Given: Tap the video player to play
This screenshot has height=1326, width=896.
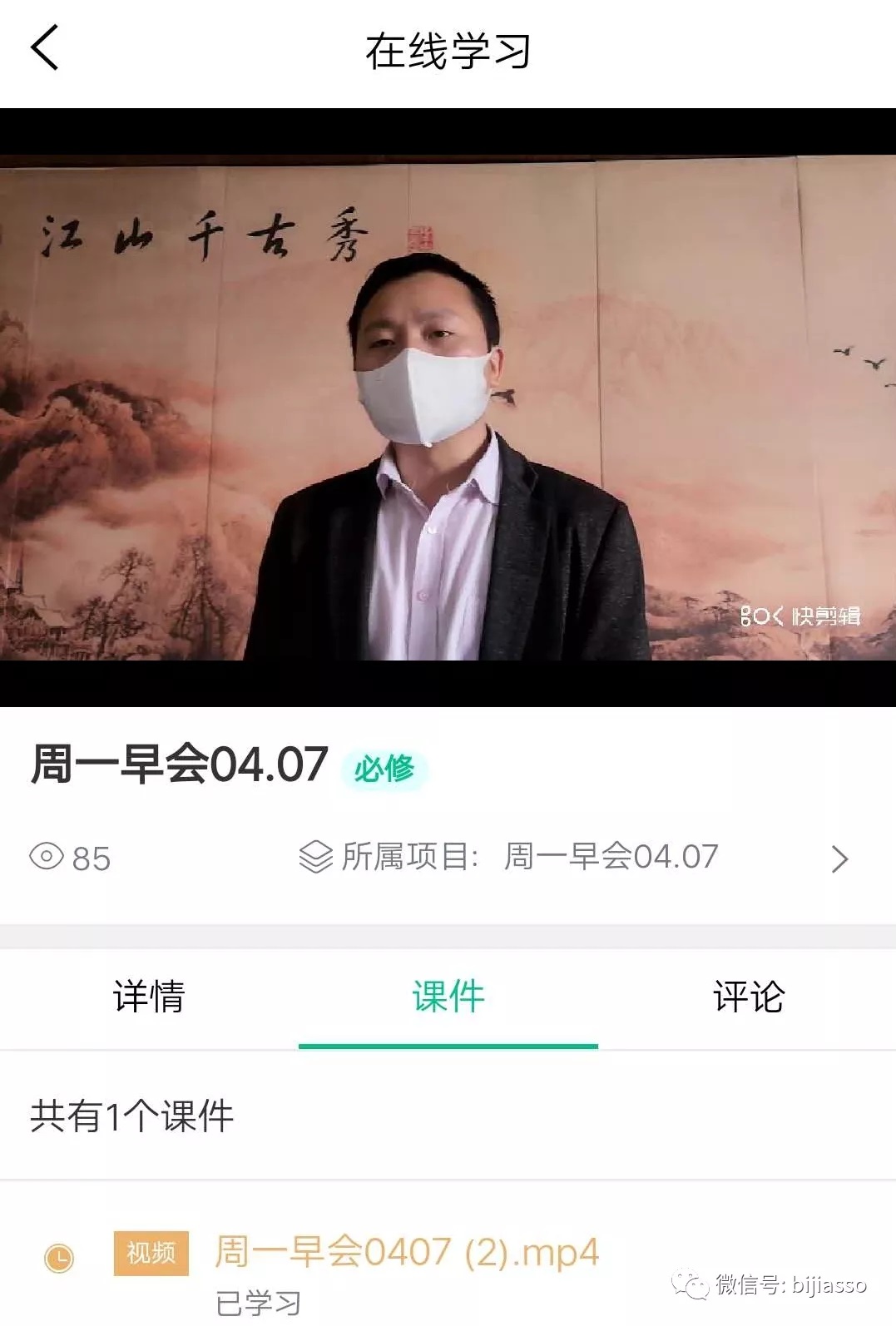Looking at the screenshot, I should (448, 408).
